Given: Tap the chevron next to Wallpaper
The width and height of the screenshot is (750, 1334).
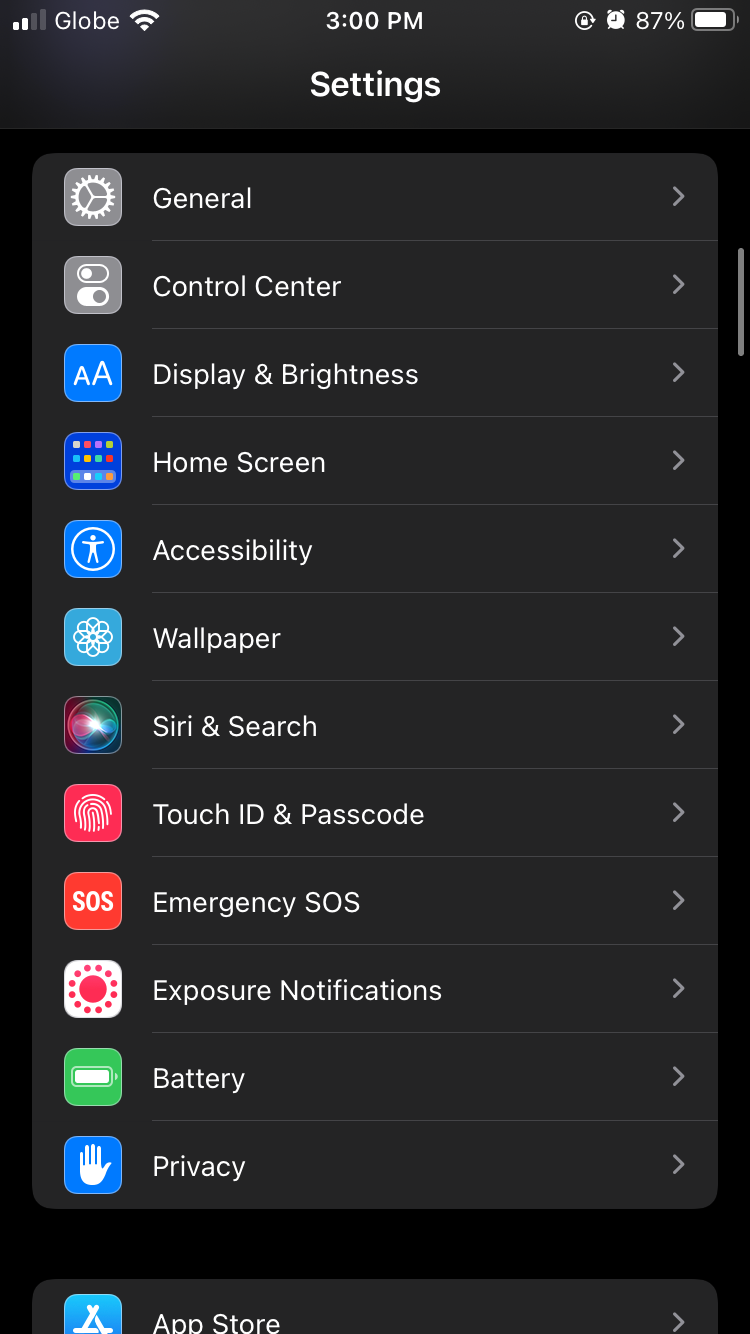Looking at the screenshot, I should (678, 637).
